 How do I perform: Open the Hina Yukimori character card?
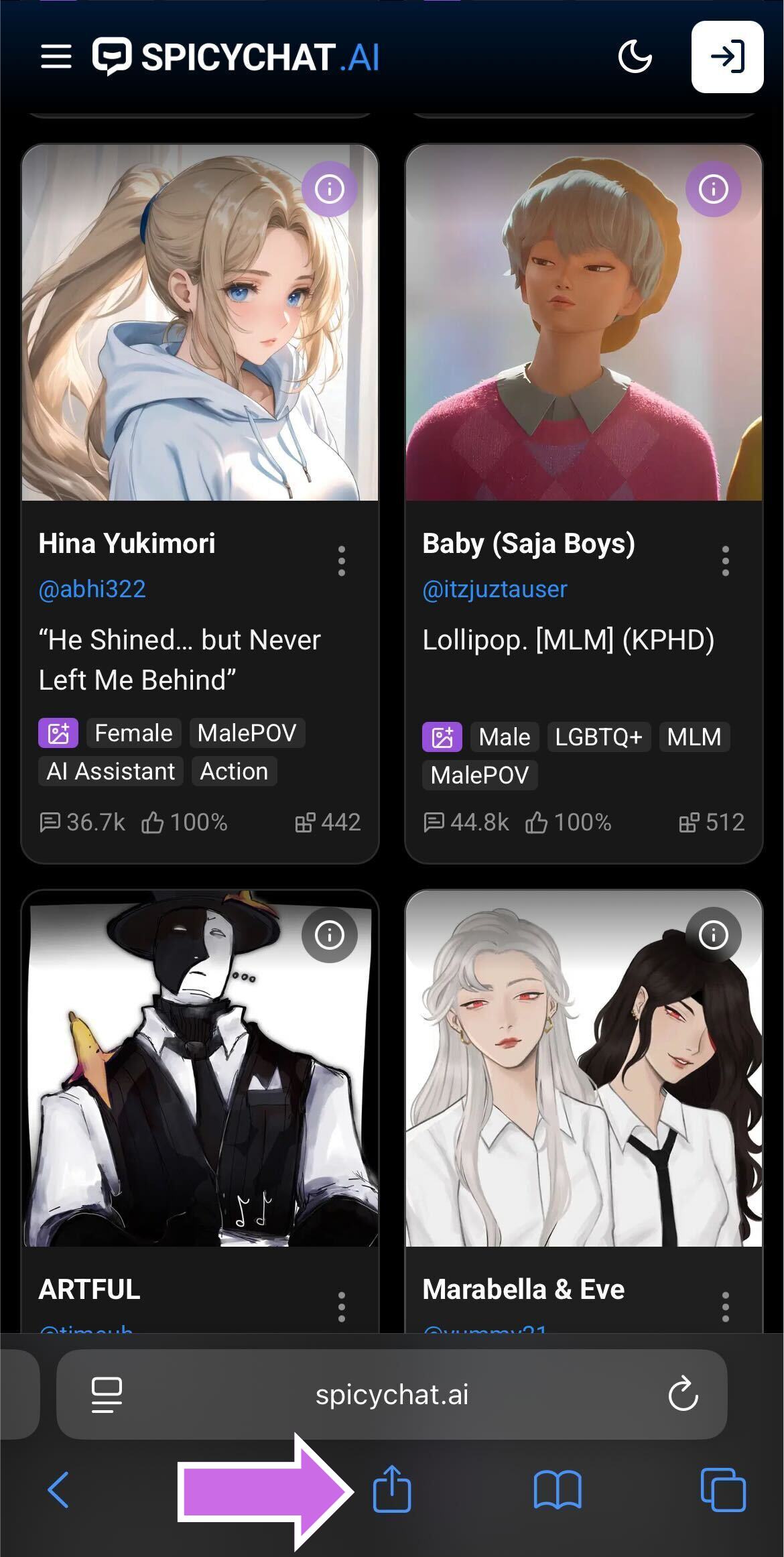200,323
